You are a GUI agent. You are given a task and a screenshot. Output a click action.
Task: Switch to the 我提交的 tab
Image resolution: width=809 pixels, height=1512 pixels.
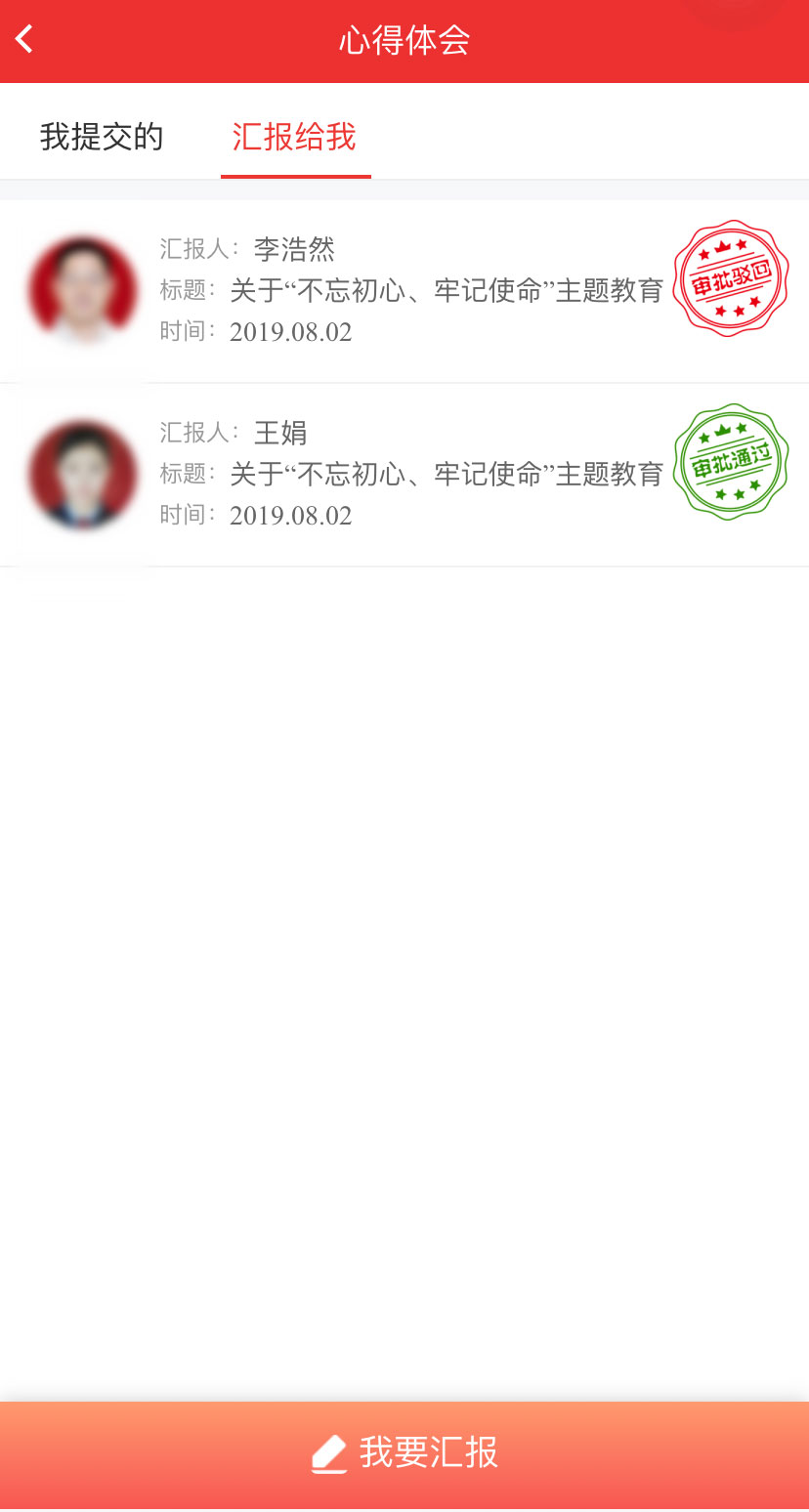pos(102,138)
